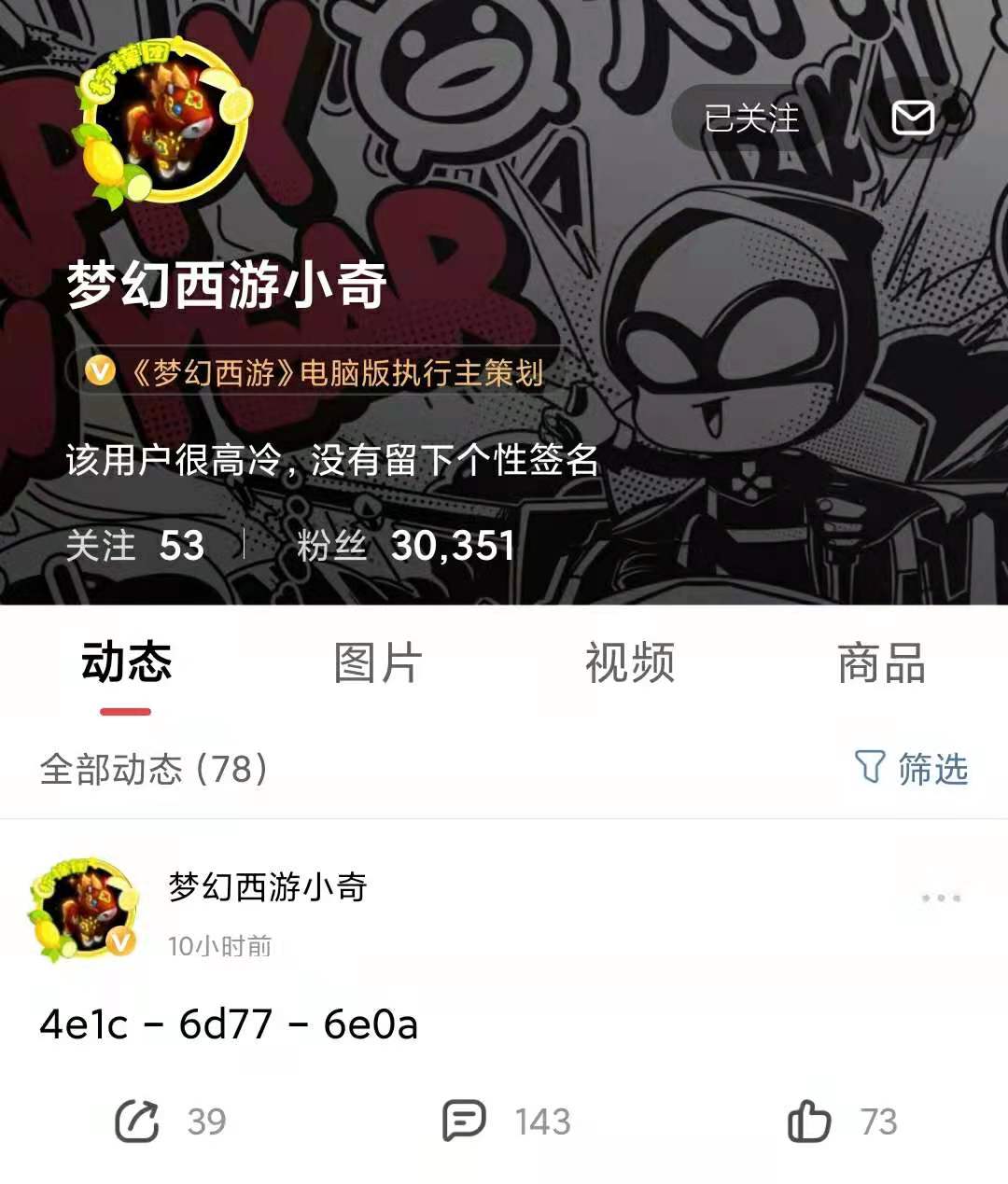Image resolution: width=1008 pixels, height=1184 pixels.
Task: Click the filter funnel icon next to 筛选
Action: 872,767
